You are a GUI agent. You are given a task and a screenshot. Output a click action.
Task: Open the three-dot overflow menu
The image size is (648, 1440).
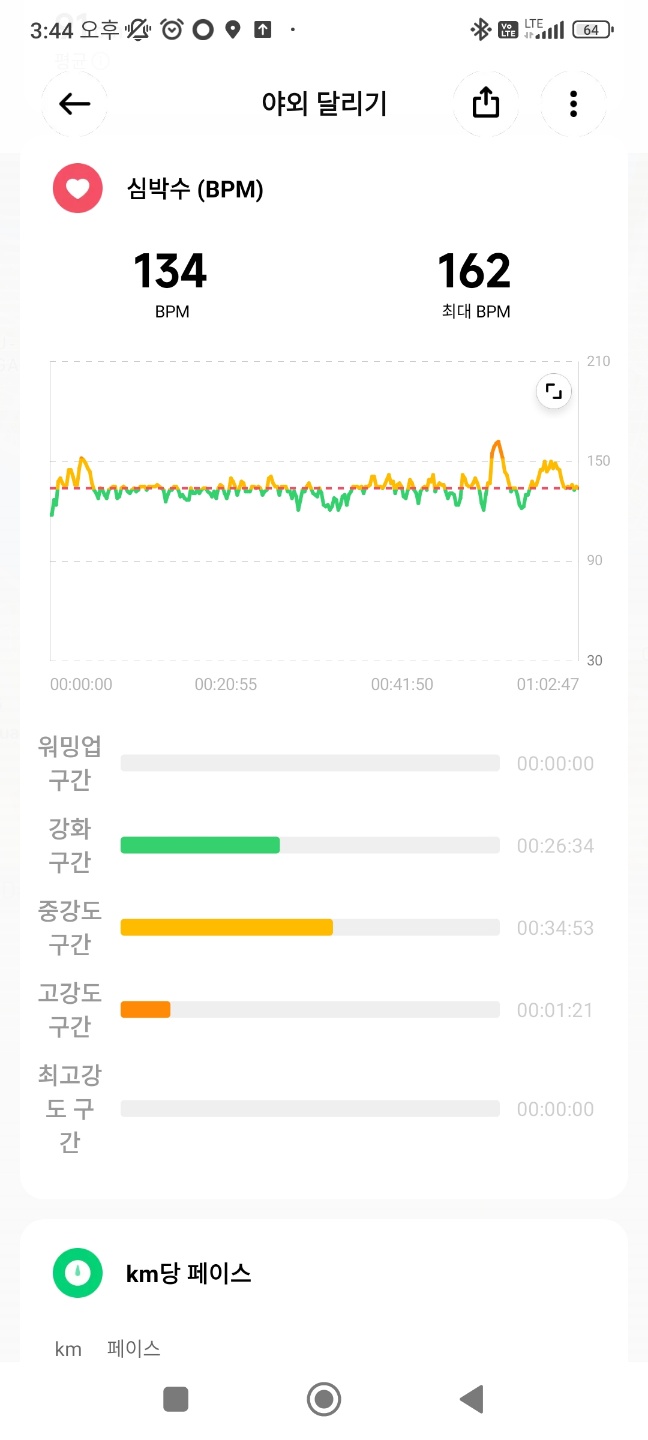pyautogui.click(x=573, y=104)
